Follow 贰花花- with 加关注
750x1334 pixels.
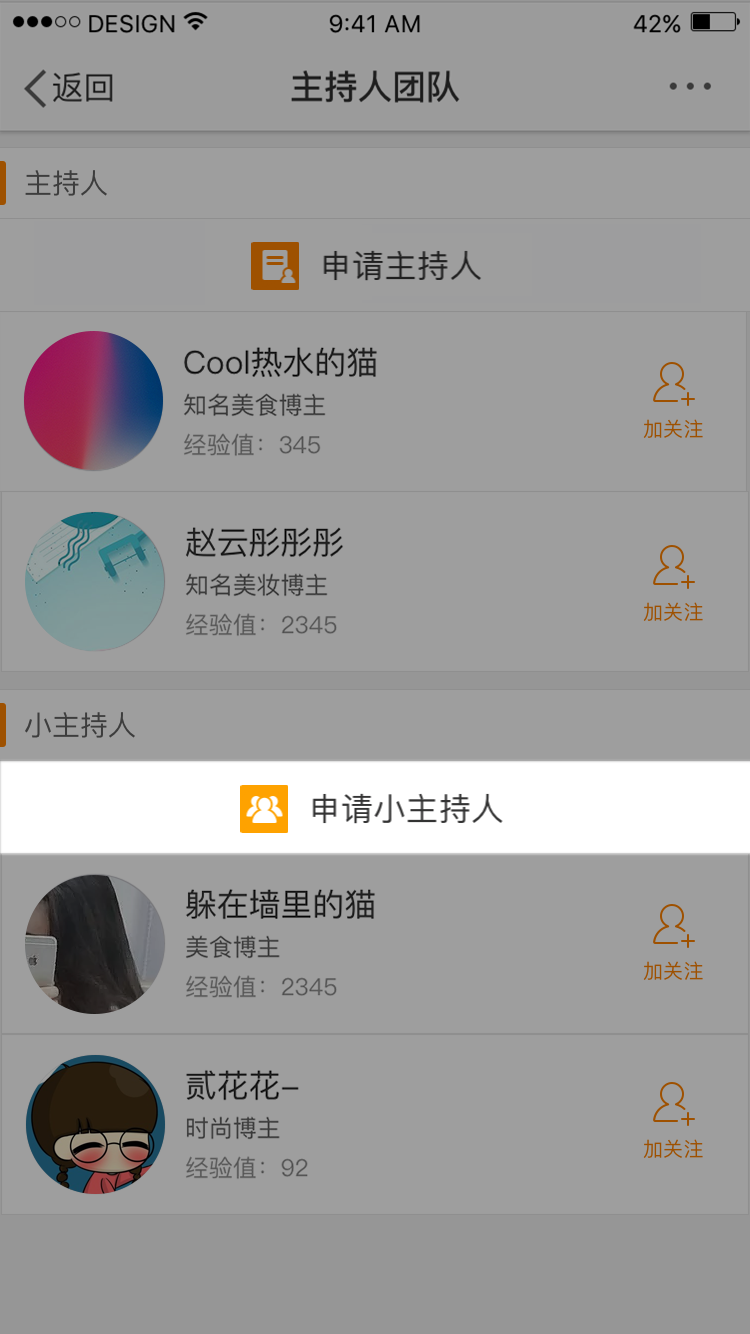(673, 1122)
